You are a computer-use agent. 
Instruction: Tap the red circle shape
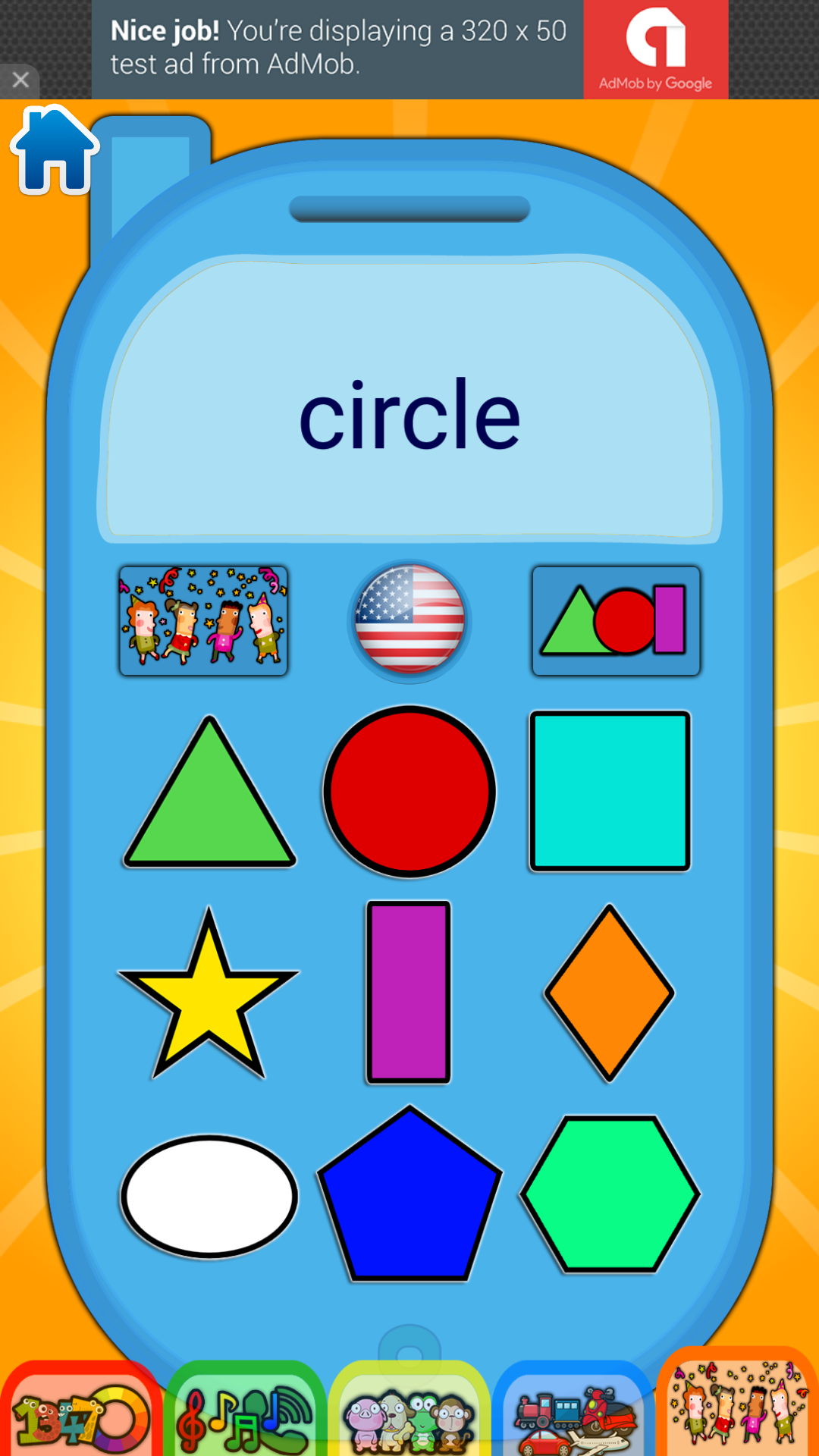coord(409,792)
